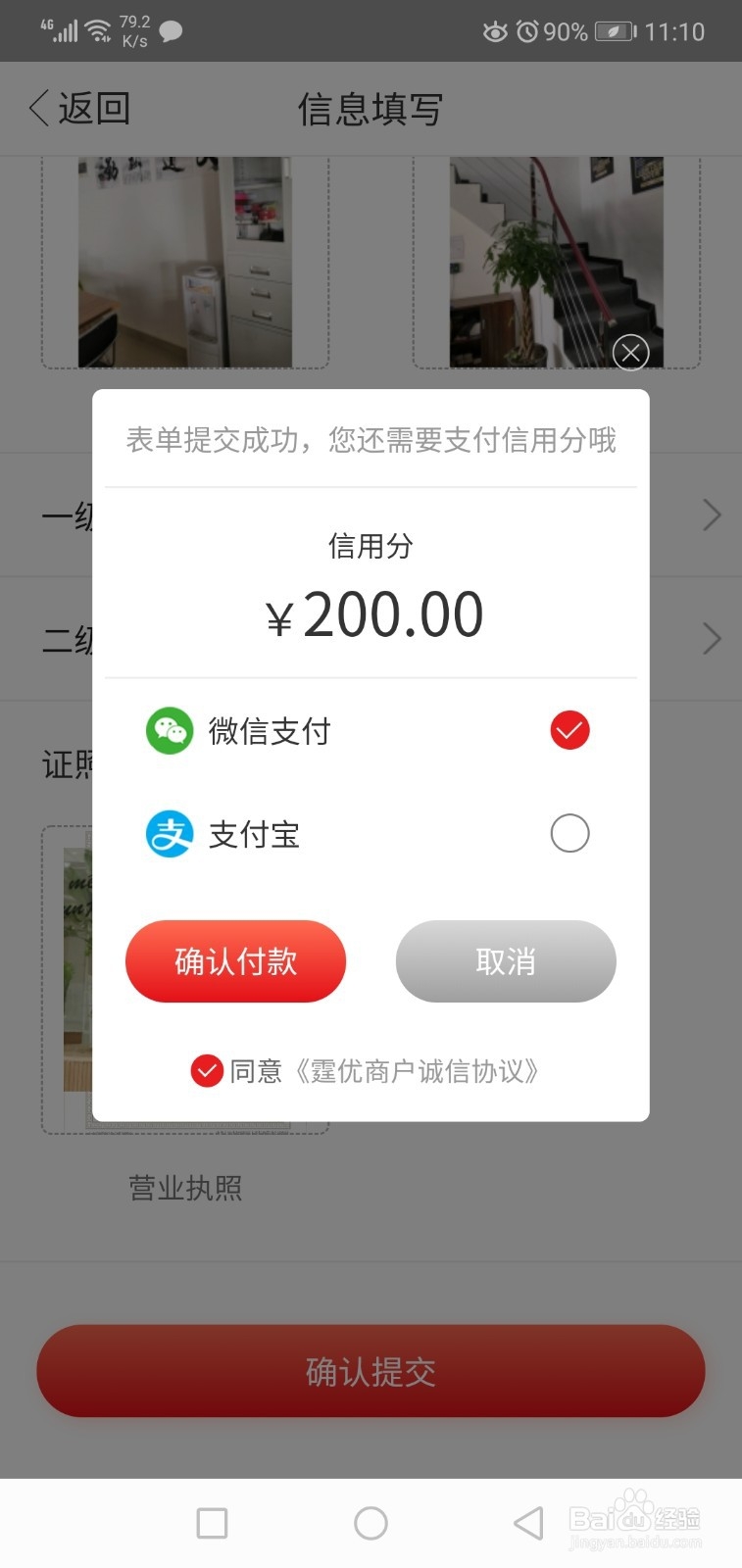Tap the message bubble icon in status bar
The width and height of the screenshot is (742, 1568).
(169, 30)
